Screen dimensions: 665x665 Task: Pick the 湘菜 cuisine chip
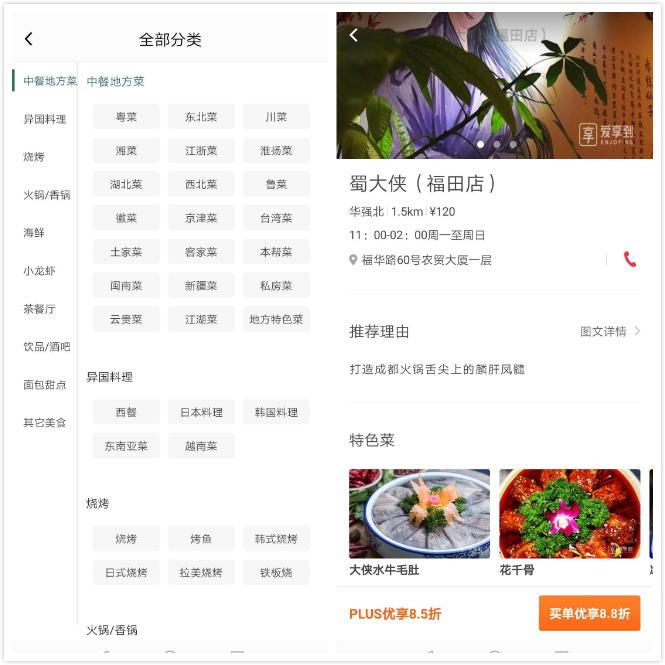coord(126,151)
